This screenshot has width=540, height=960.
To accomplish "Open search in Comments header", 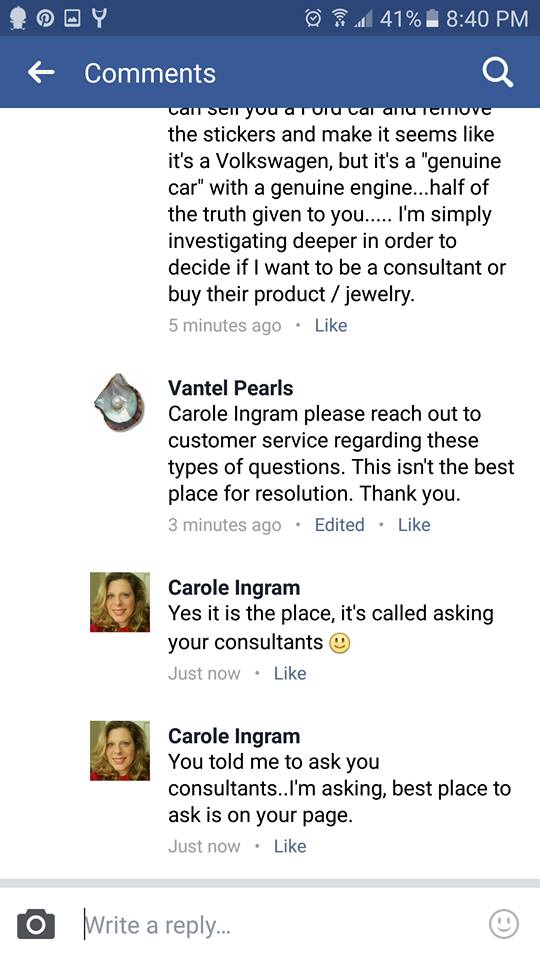I will click(x=497, y=73).
